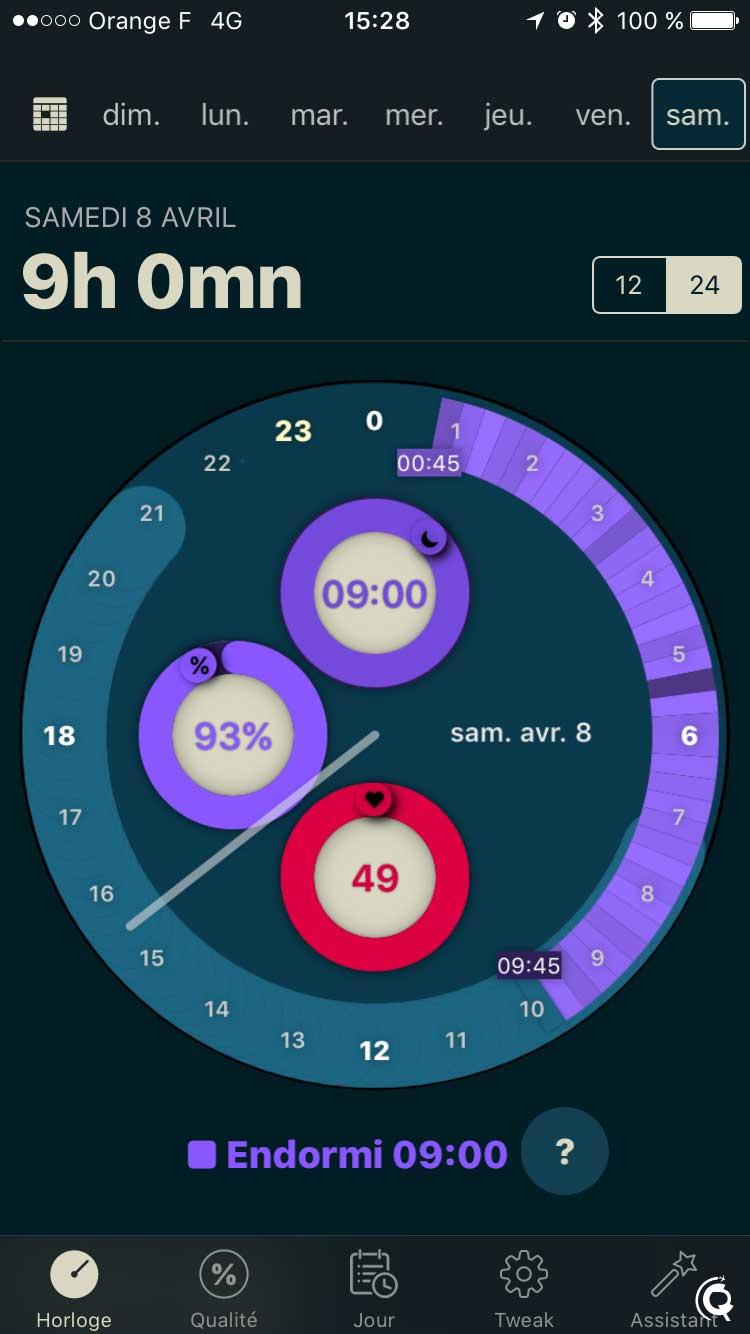Open the calendar grid icon
This screenshot has width=750, height=1334.
coord(50,114)
